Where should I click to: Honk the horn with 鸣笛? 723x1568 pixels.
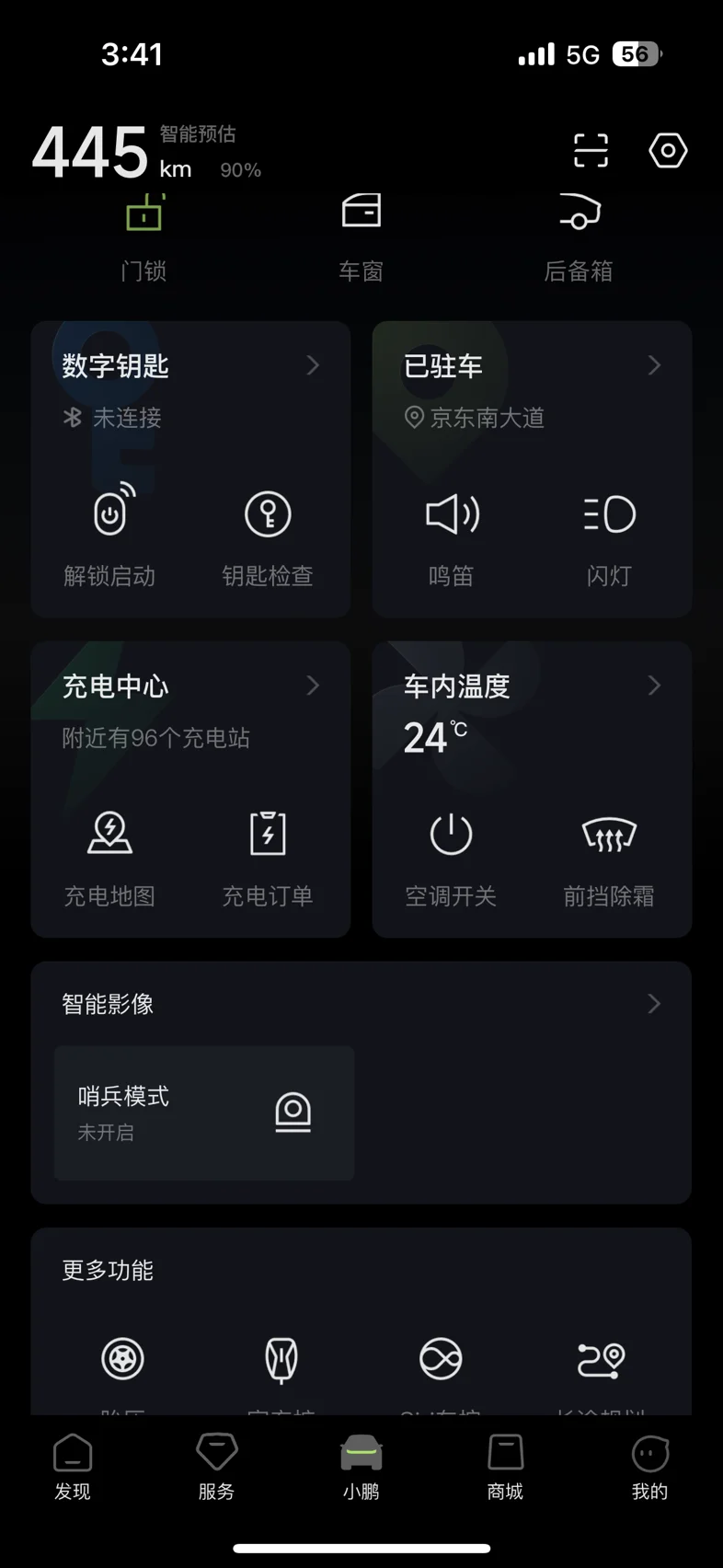click(x=451, y=536)
